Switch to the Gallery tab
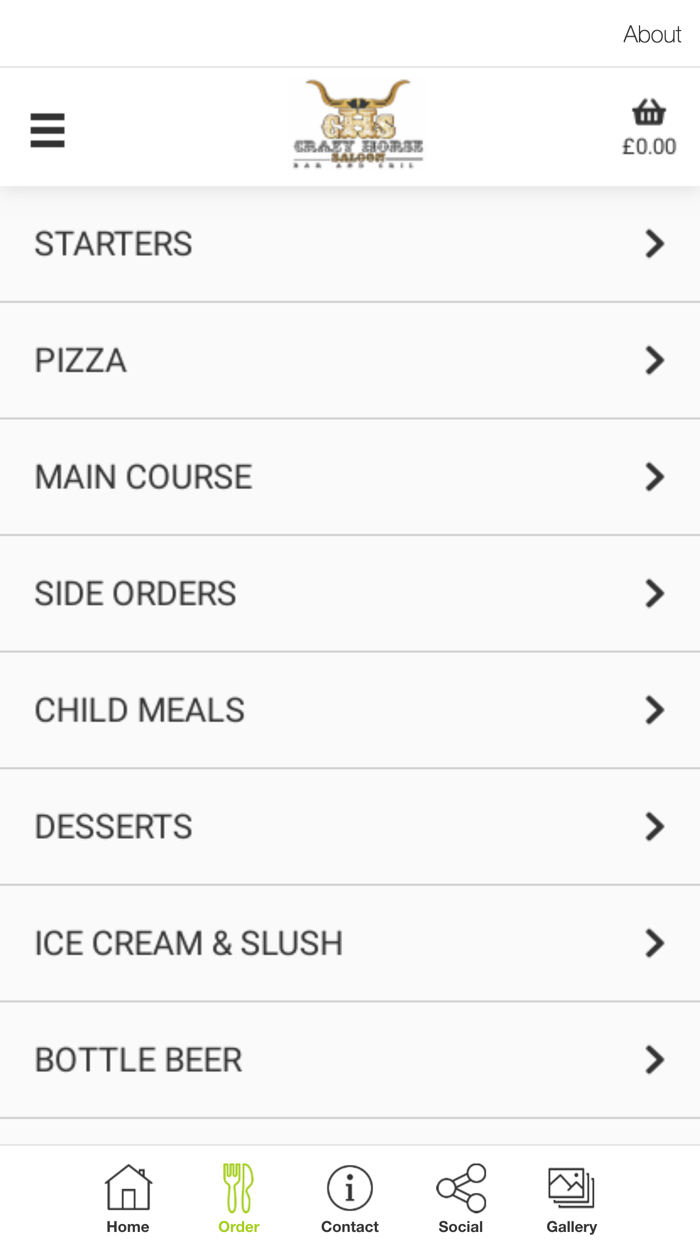 tap(571, 1199)
